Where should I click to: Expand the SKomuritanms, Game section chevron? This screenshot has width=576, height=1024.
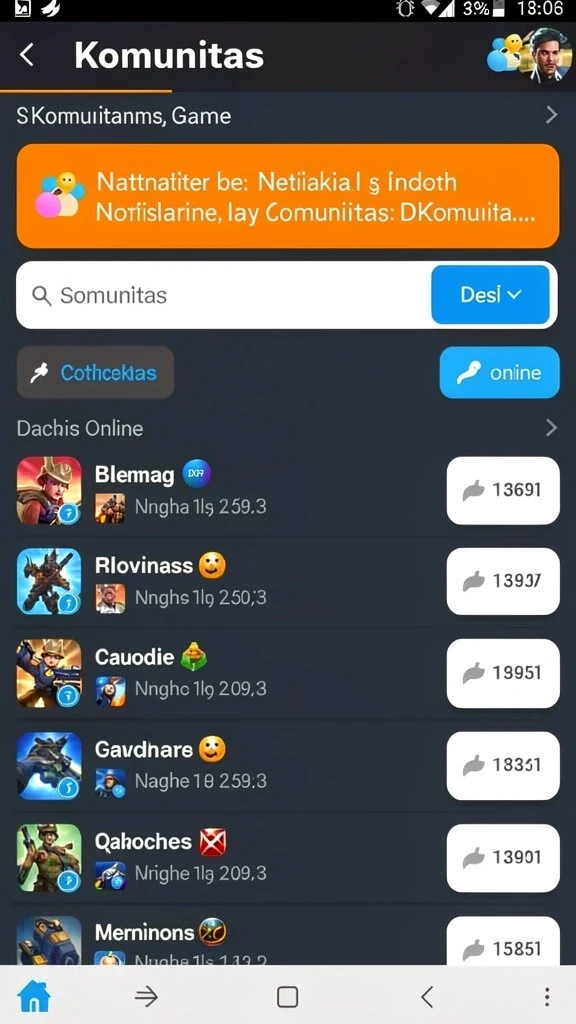click(552, 116)
